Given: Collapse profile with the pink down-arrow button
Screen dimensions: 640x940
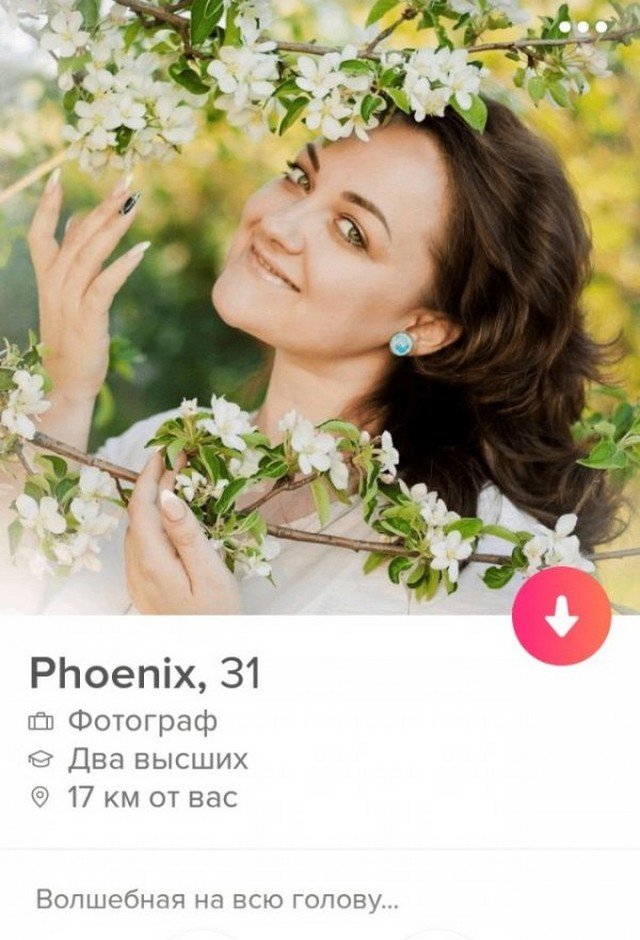Looking at the screenshot, I should tap(561, 617).
